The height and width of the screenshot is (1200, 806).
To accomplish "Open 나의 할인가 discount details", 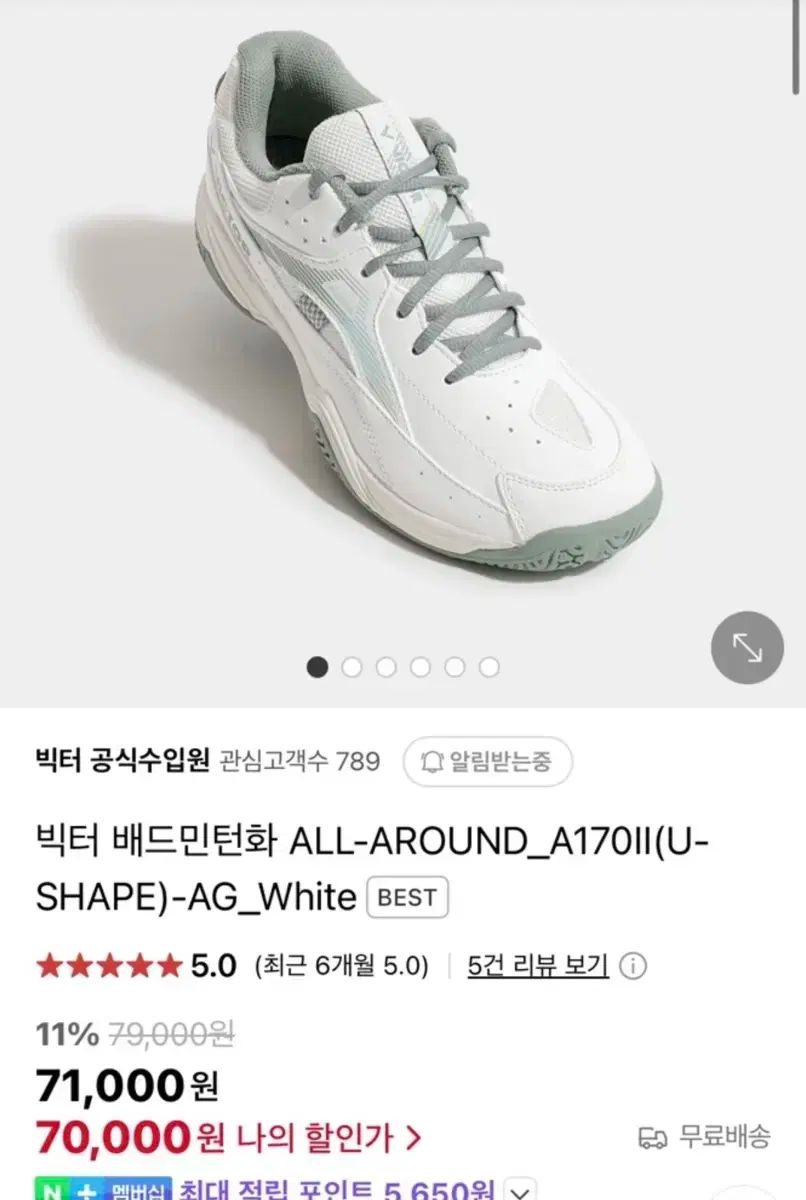I will pyautogui.click(x=329, y=1136).
